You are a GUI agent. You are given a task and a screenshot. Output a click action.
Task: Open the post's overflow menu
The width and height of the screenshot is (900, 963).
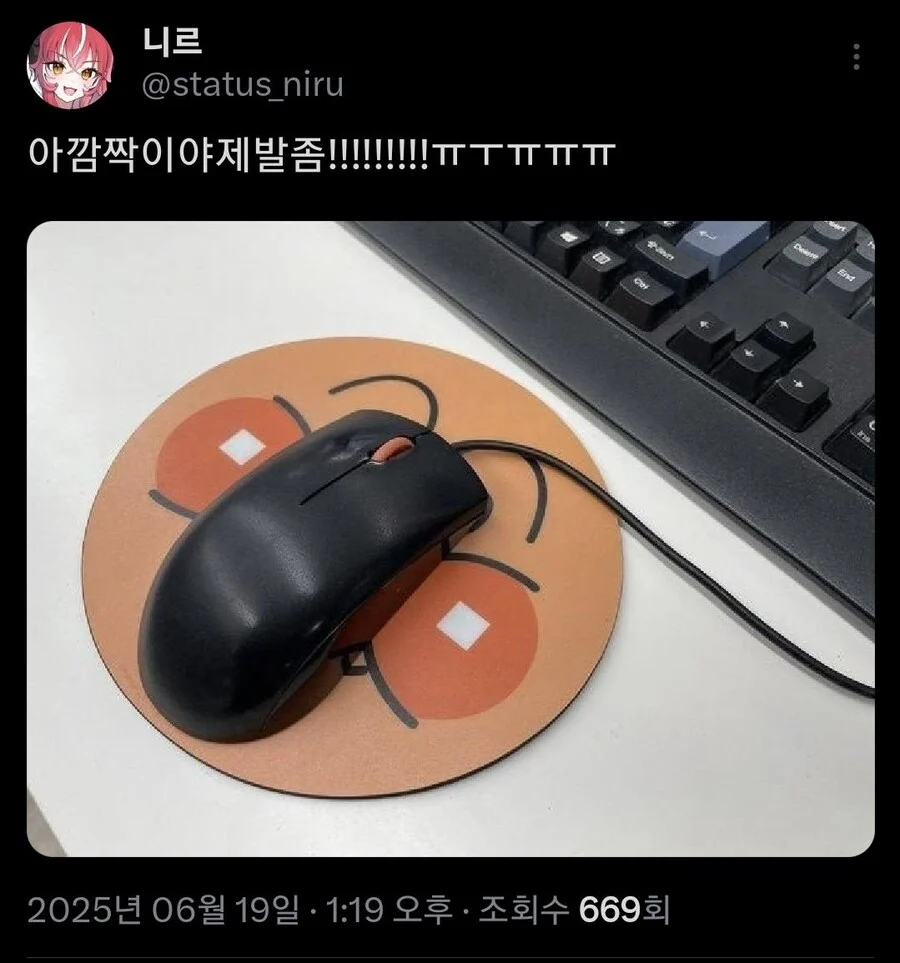click(x=857, y=57)
